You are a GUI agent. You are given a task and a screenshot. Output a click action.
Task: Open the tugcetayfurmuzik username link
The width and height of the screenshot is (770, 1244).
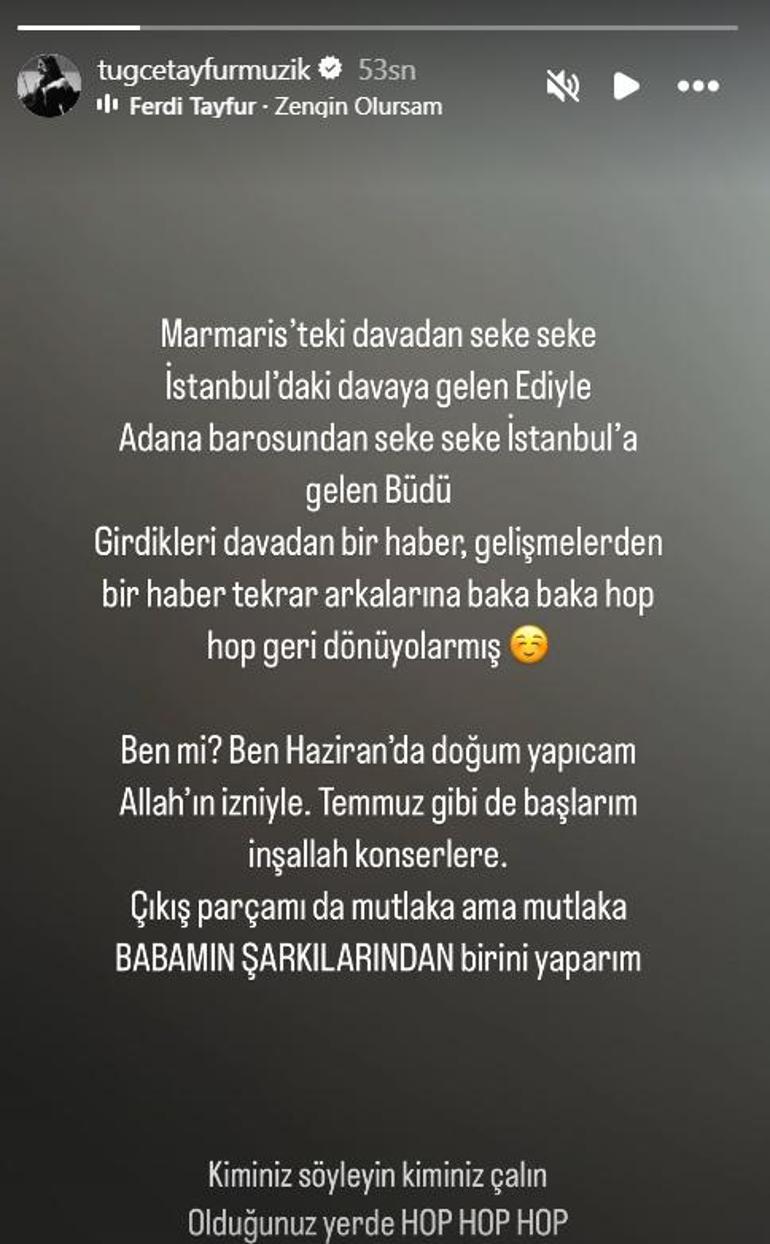tap(205, 69)
